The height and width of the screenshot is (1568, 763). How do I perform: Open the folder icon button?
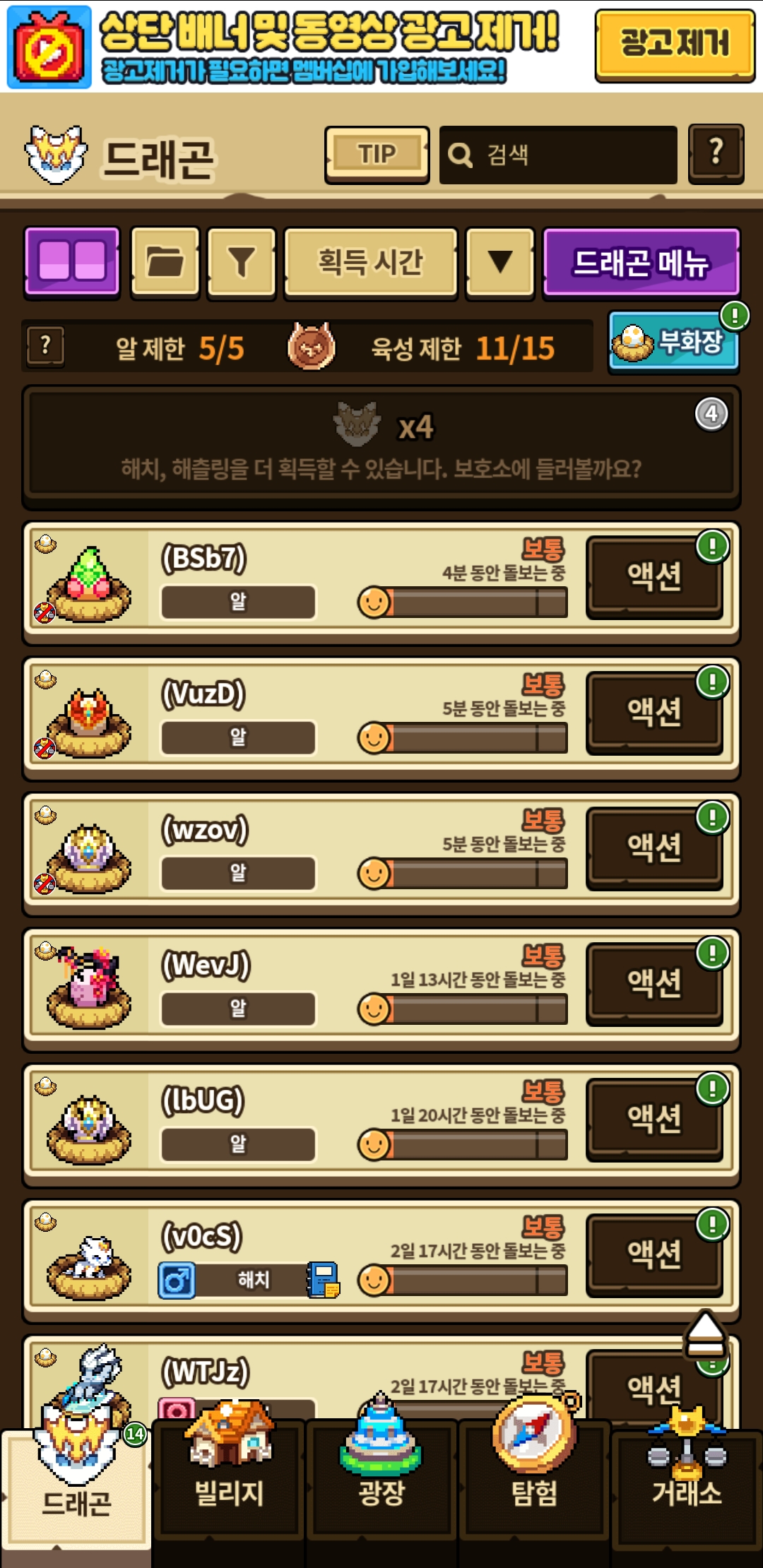click(165, 262)
